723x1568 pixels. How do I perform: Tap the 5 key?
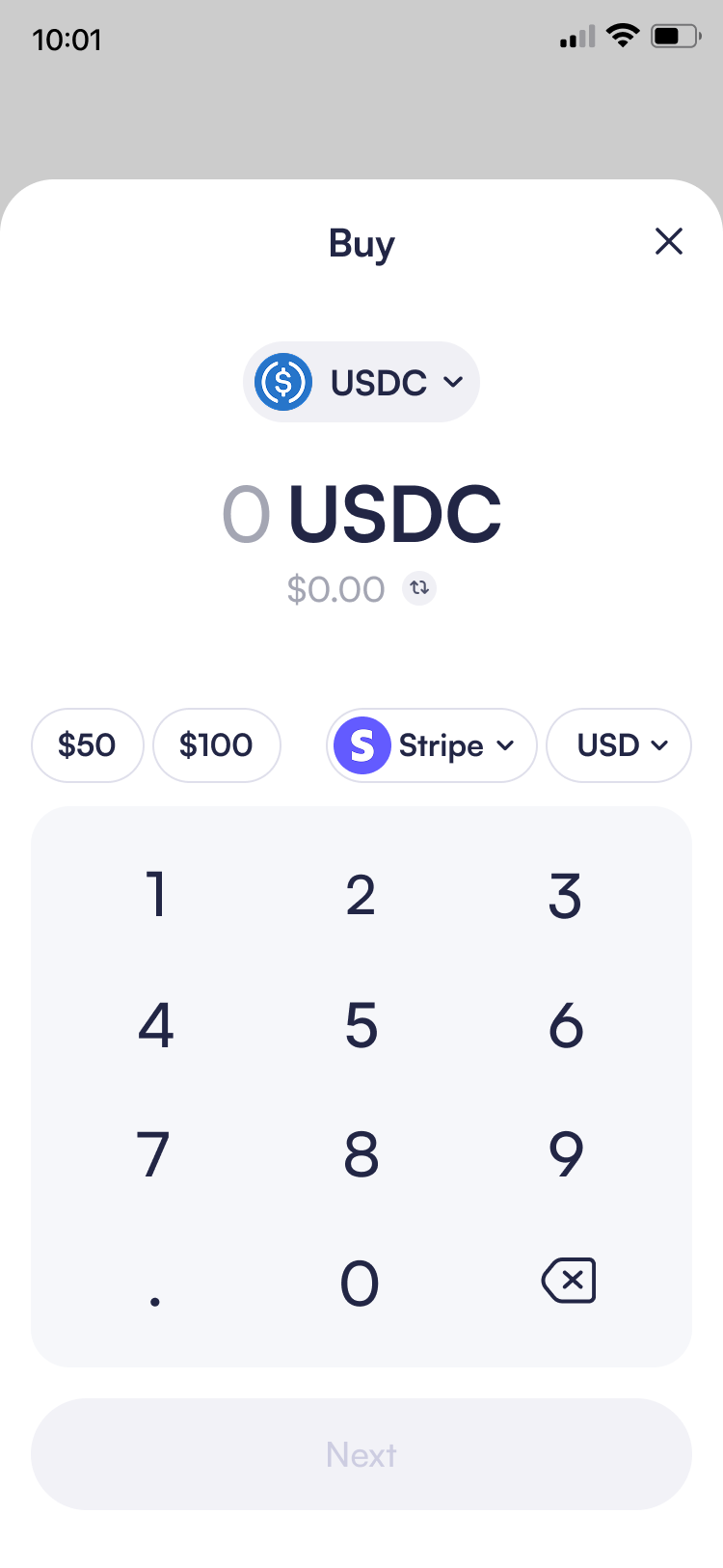point(361,1024)
